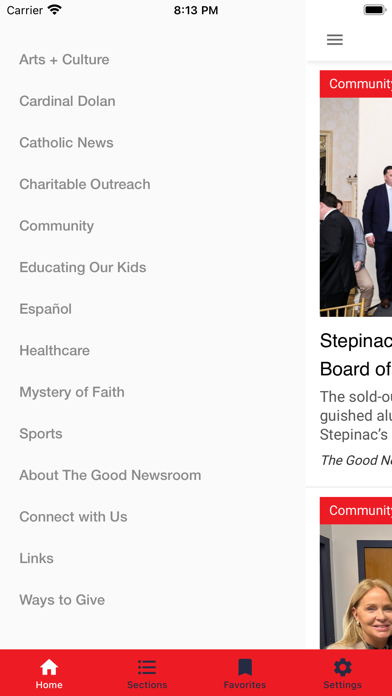
Task: Open the Favorites tab
Action: click(x=245, y=673)
